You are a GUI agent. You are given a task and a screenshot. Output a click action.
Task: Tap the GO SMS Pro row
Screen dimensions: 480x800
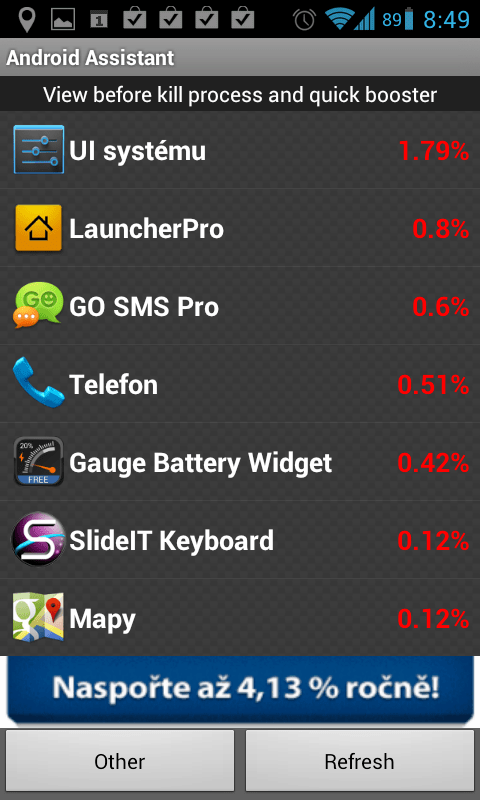coord(240,306)
